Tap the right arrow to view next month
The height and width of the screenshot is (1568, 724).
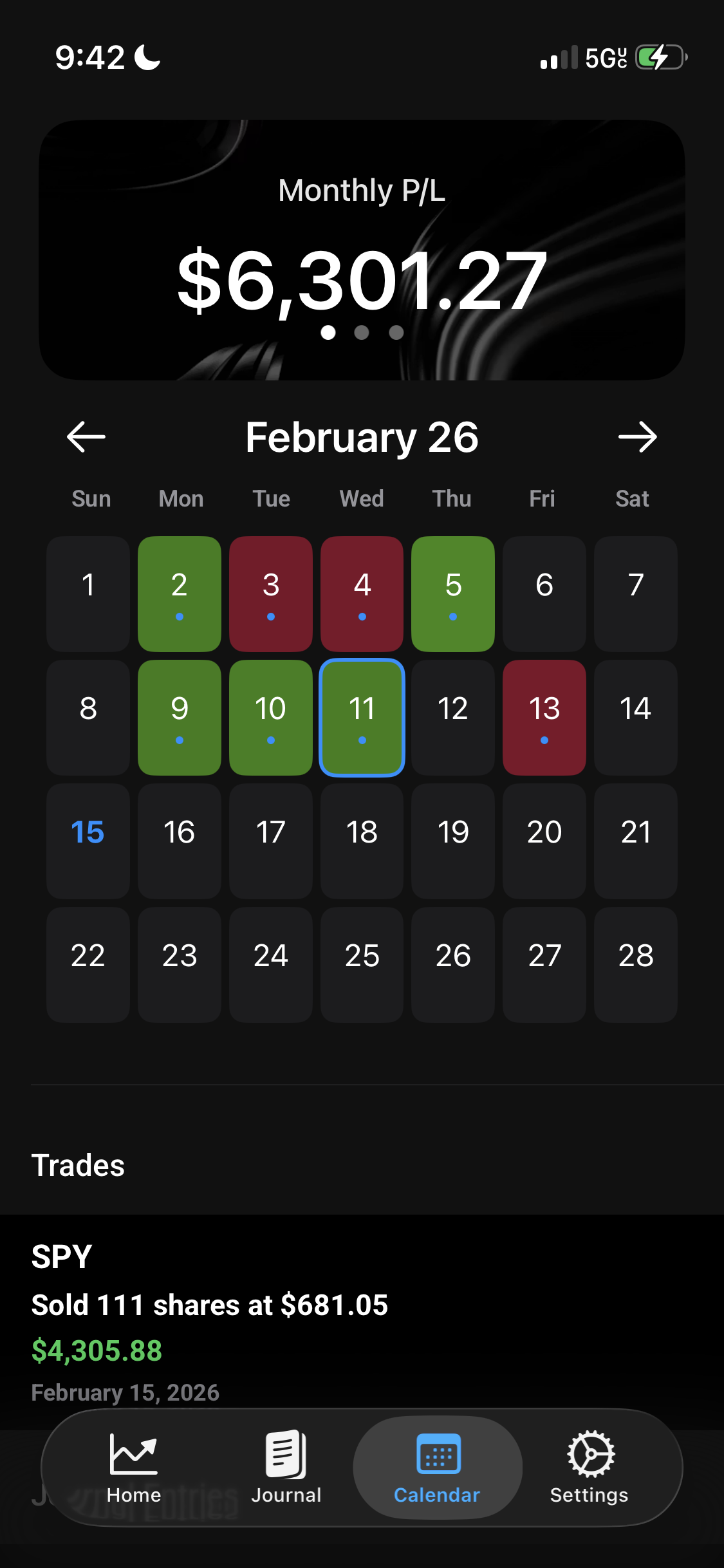tap(638, 436)
